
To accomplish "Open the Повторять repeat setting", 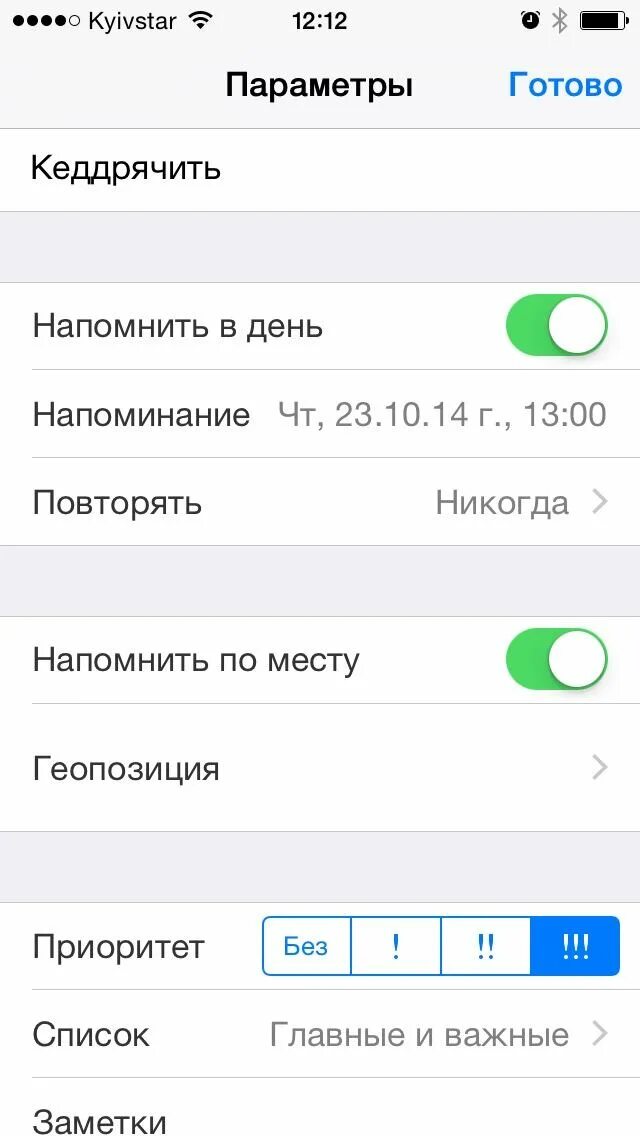I will point(320,502).
